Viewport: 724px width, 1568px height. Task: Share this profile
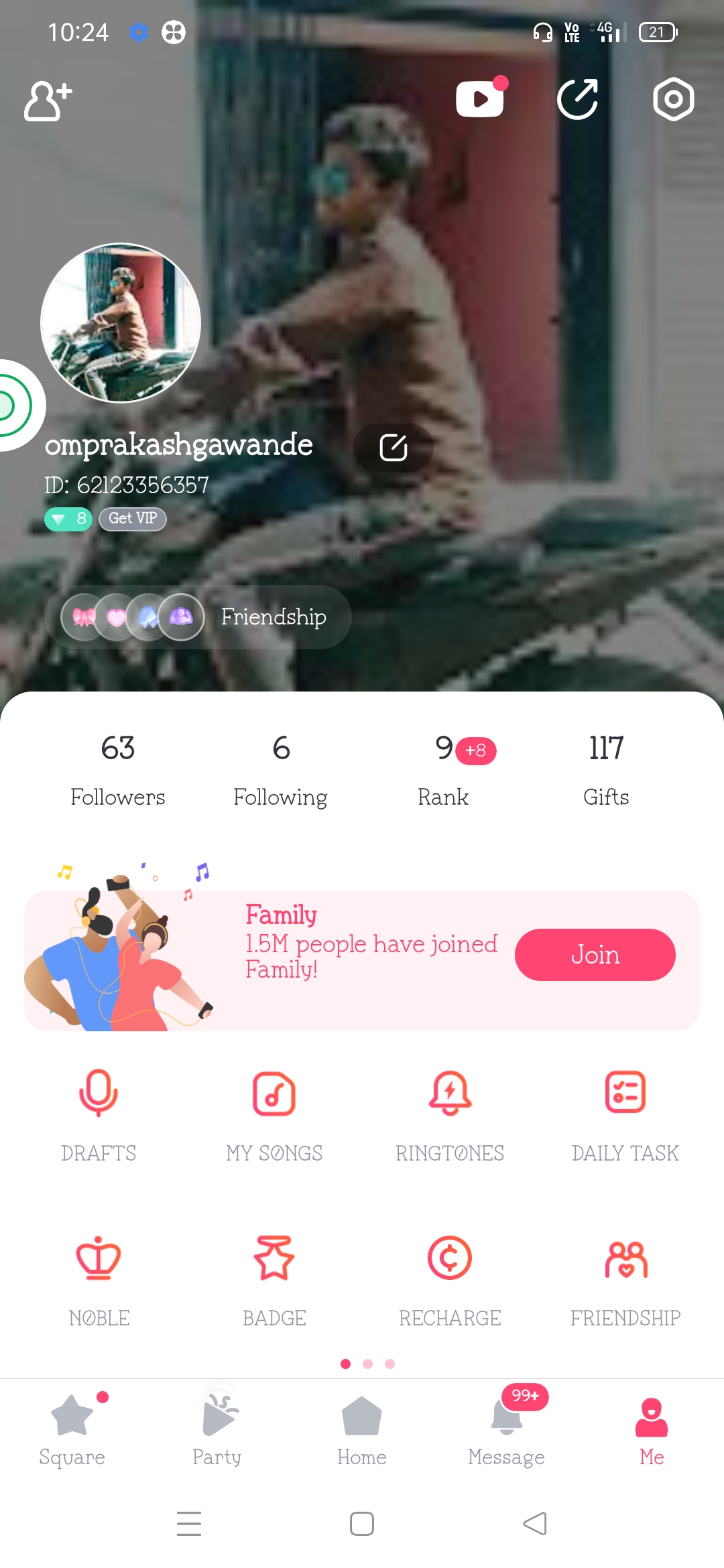578,99
